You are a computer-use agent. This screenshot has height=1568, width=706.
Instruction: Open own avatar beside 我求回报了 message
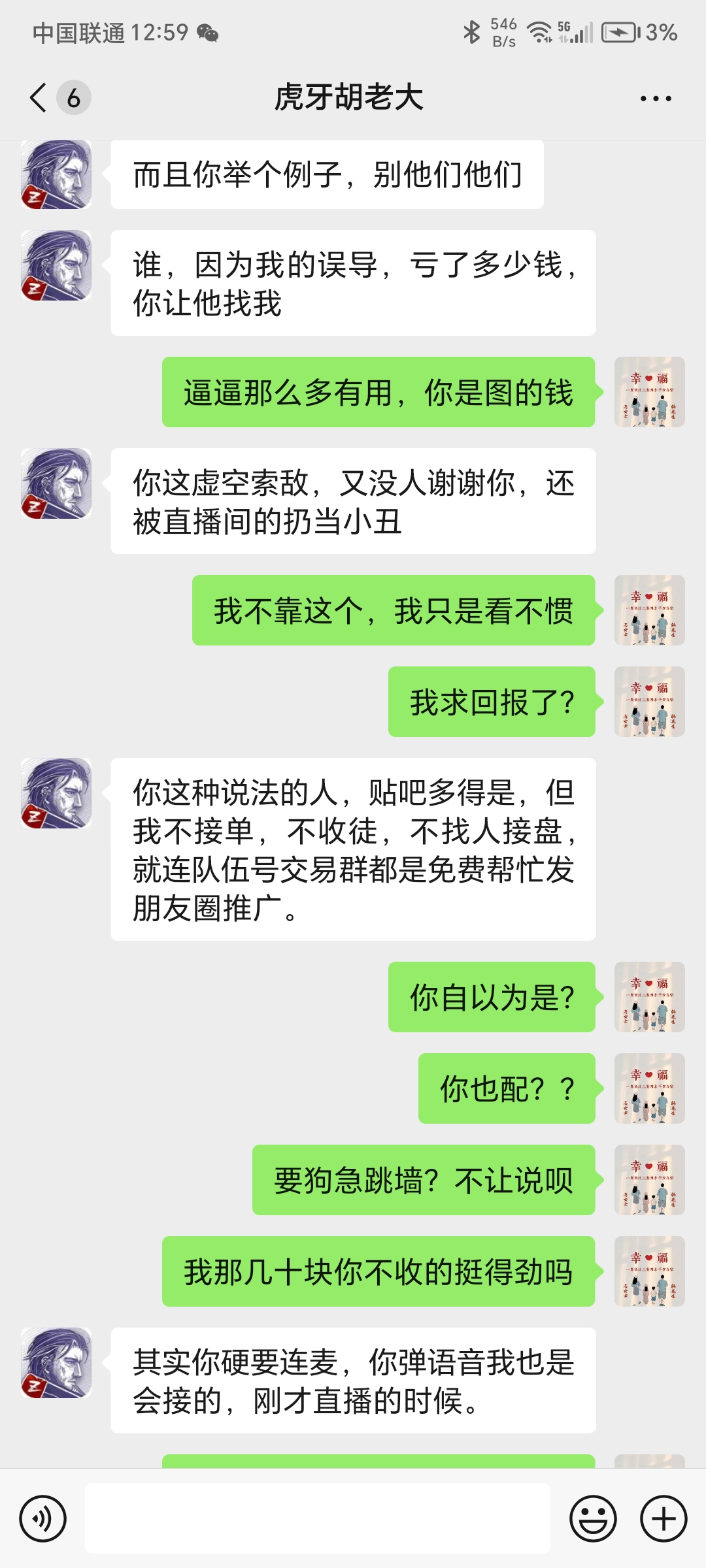click(x=649, y=702)
